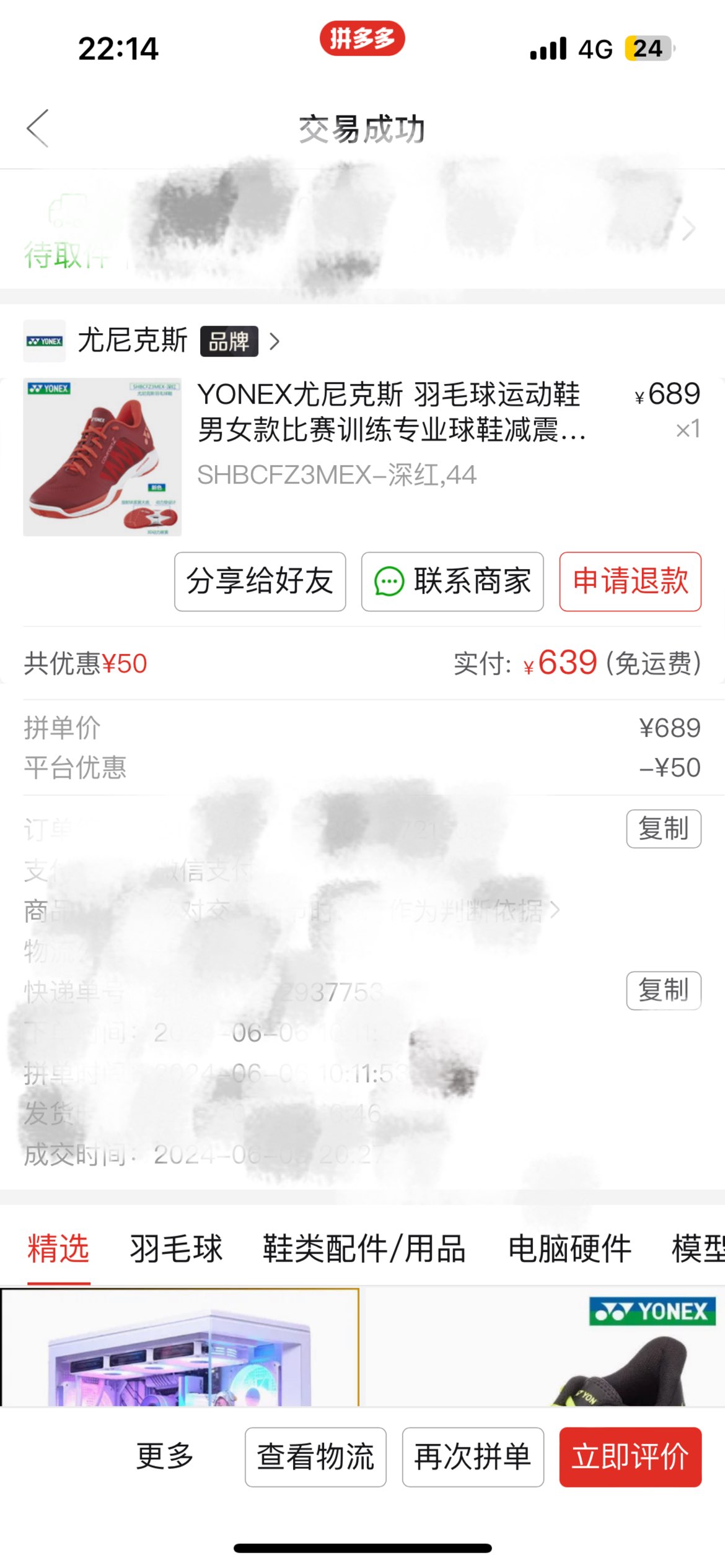This screenshot has width=725, height=1568.
Task: Switch to 鞋类配件/用品 tab
Action: coord(364,1249)
